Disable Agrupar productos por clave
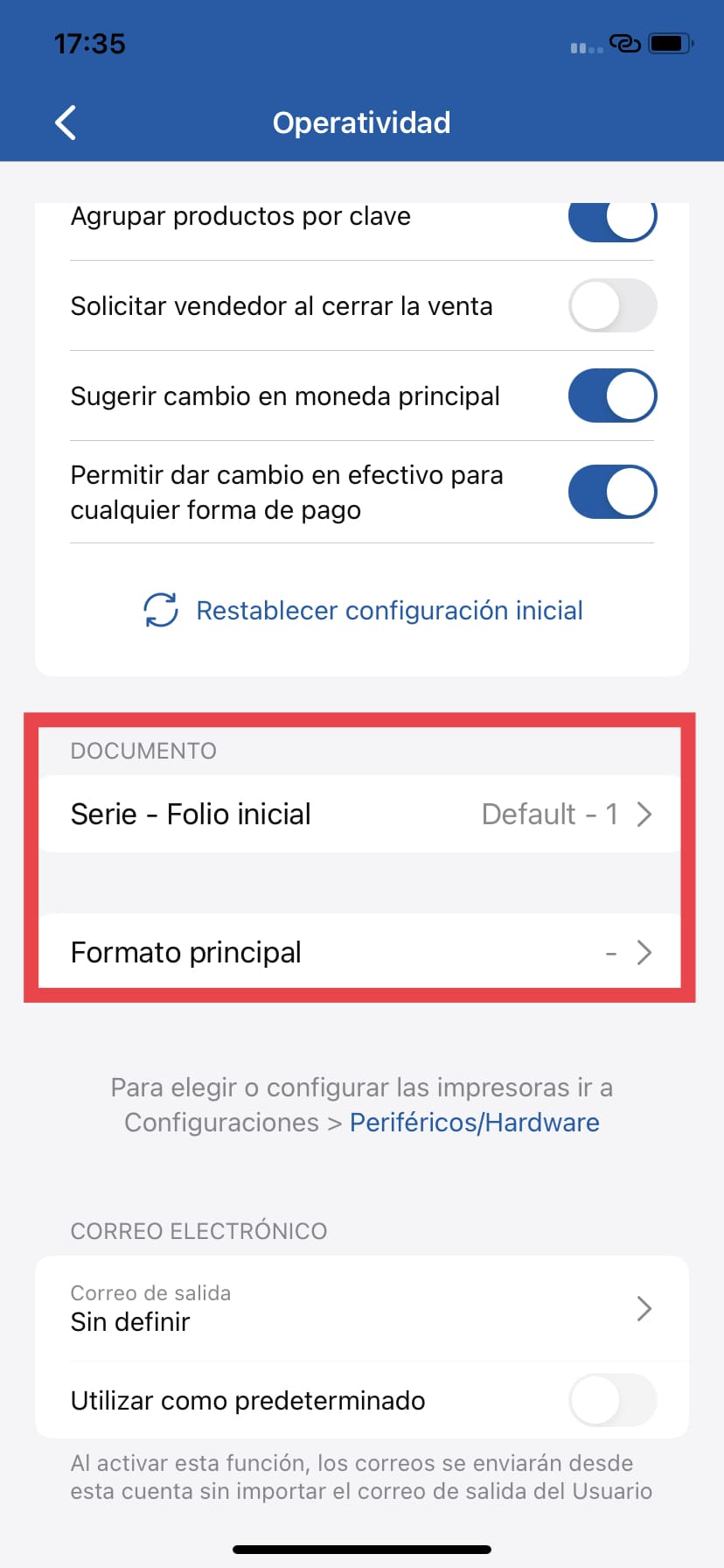This screenshot has width=724, height=1568. [x=612, y=219]
